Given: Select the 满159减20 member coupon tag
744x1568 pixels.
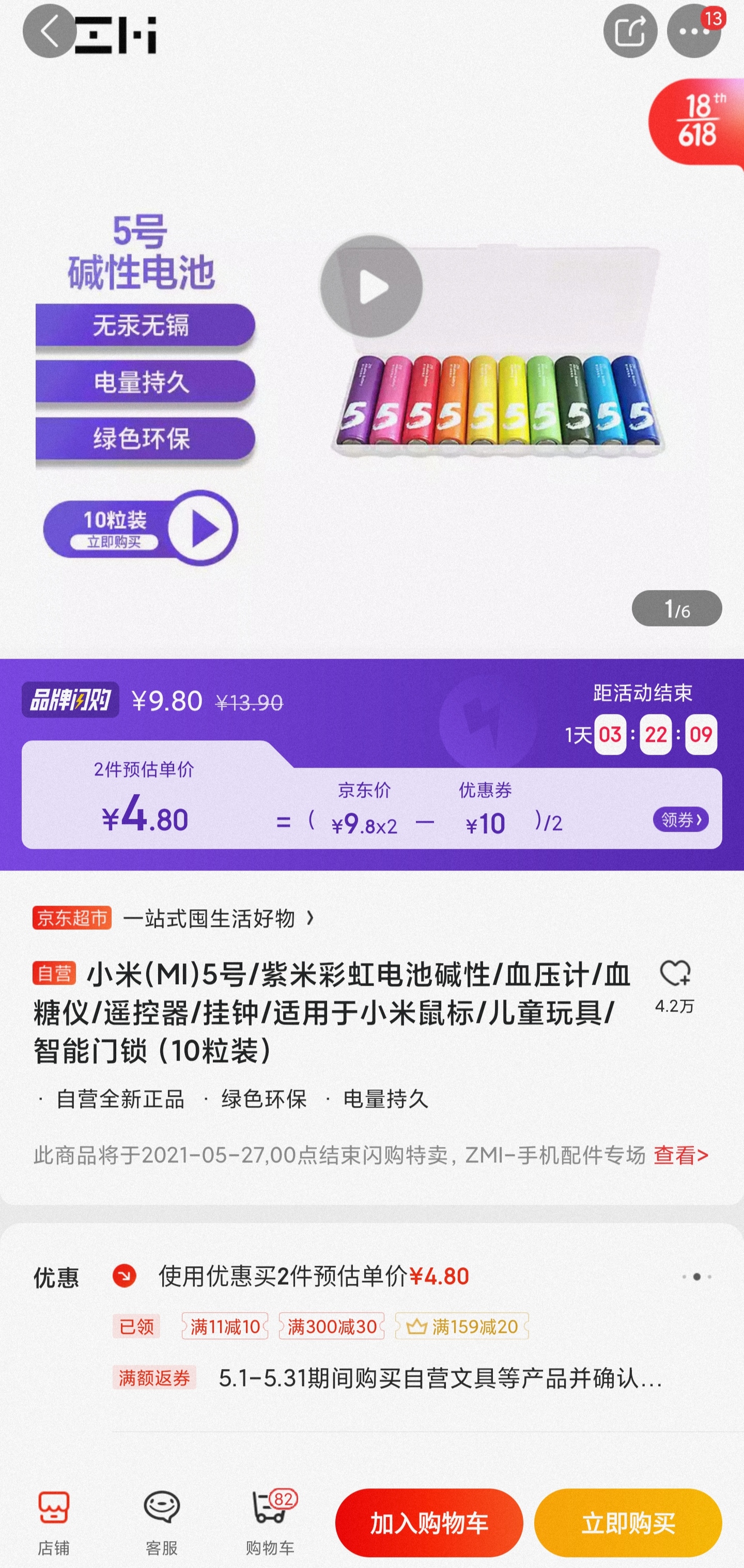Looking at the screenshot, I should pos(462,1326).
